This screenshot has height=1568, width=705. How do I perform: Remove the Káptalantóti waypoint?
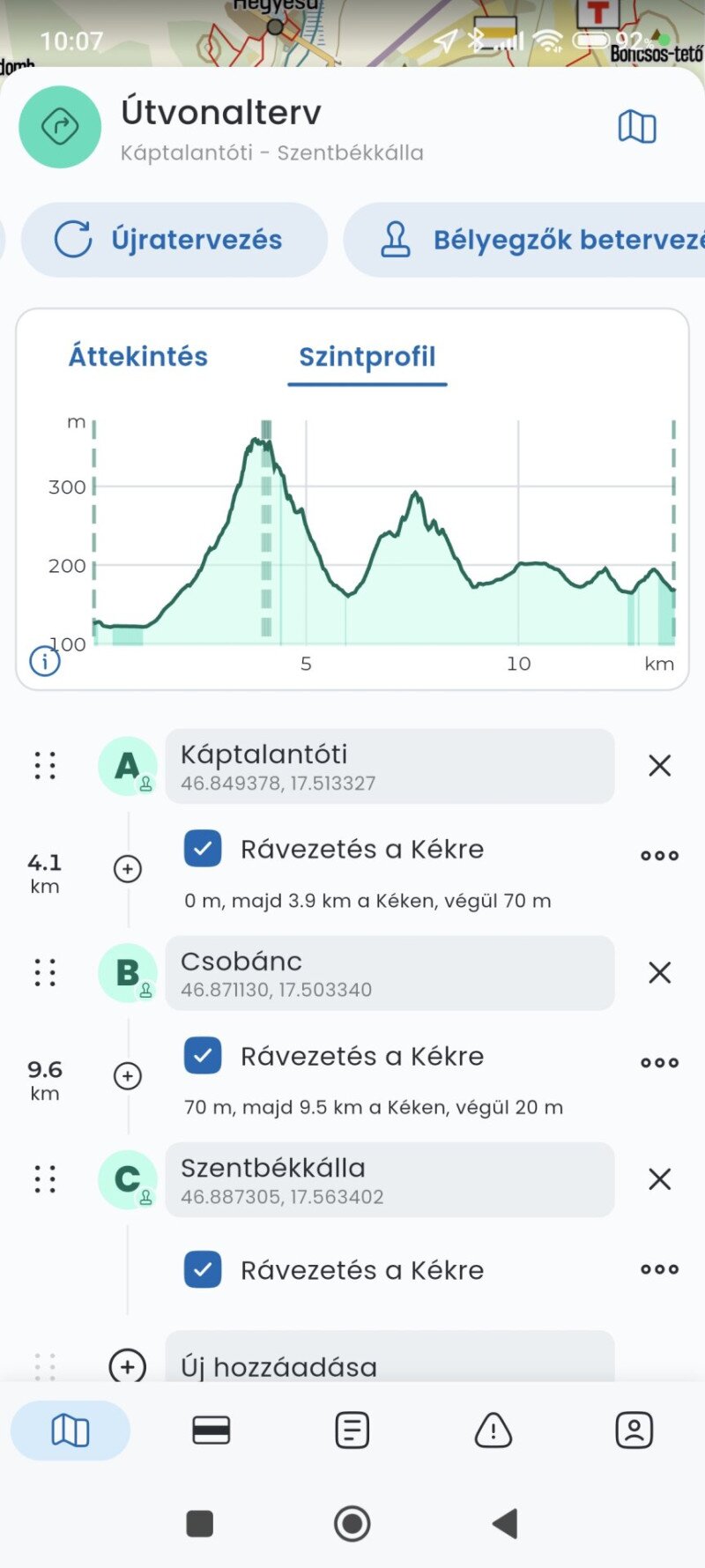(x=659, y=766)
